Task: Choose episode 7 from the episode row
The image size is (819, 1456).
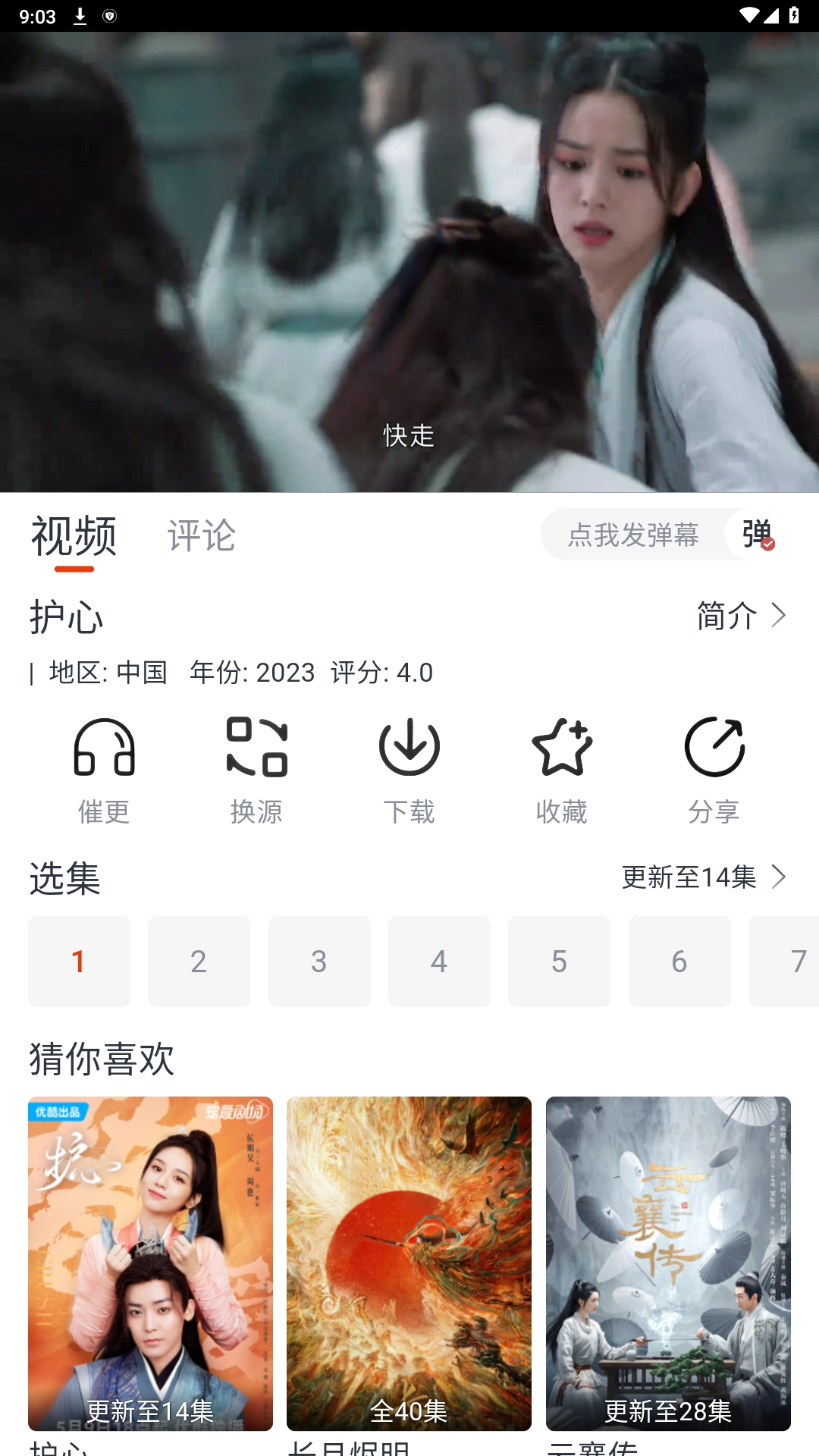Action: click(x=799, y=962)
